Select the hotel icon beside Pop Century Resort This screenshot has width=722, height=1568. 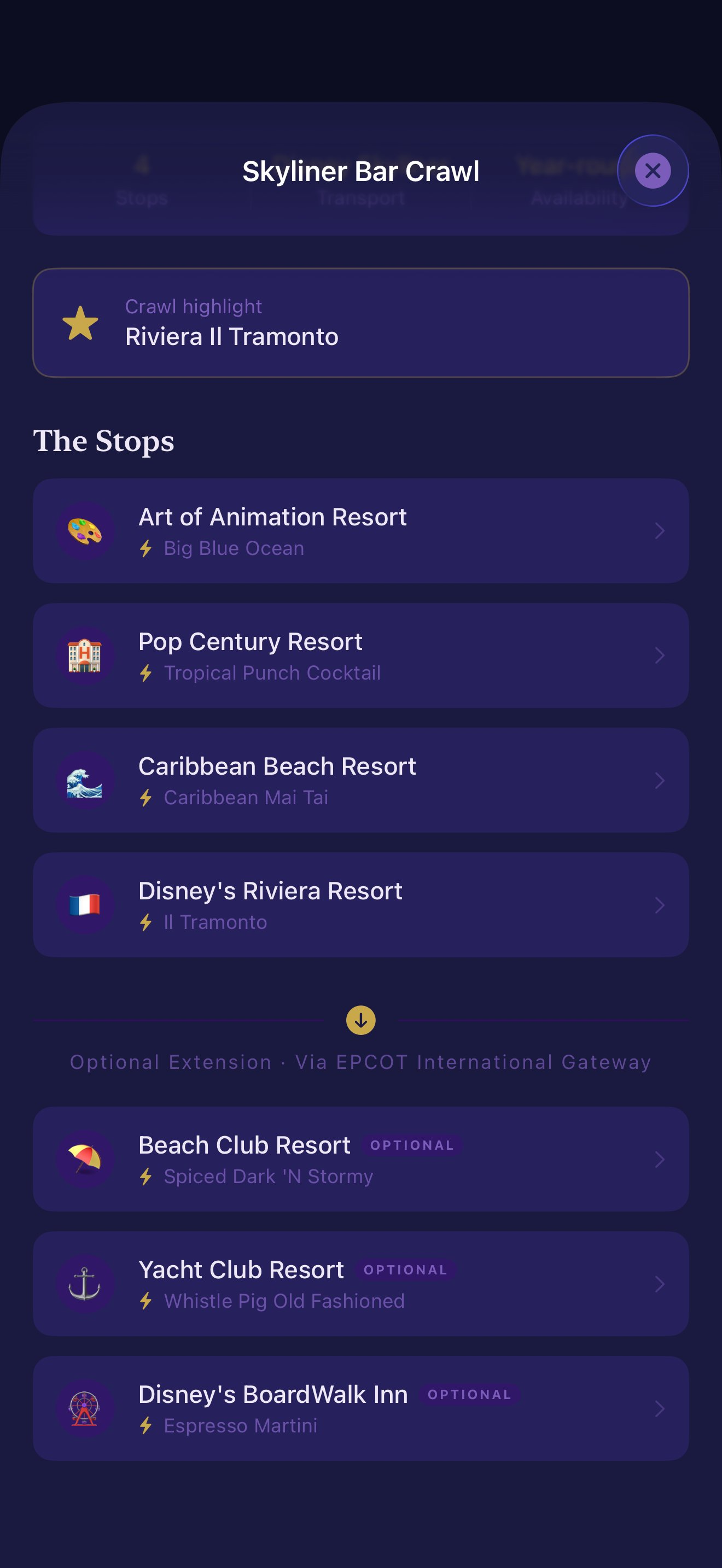click(x=86, y=656)
